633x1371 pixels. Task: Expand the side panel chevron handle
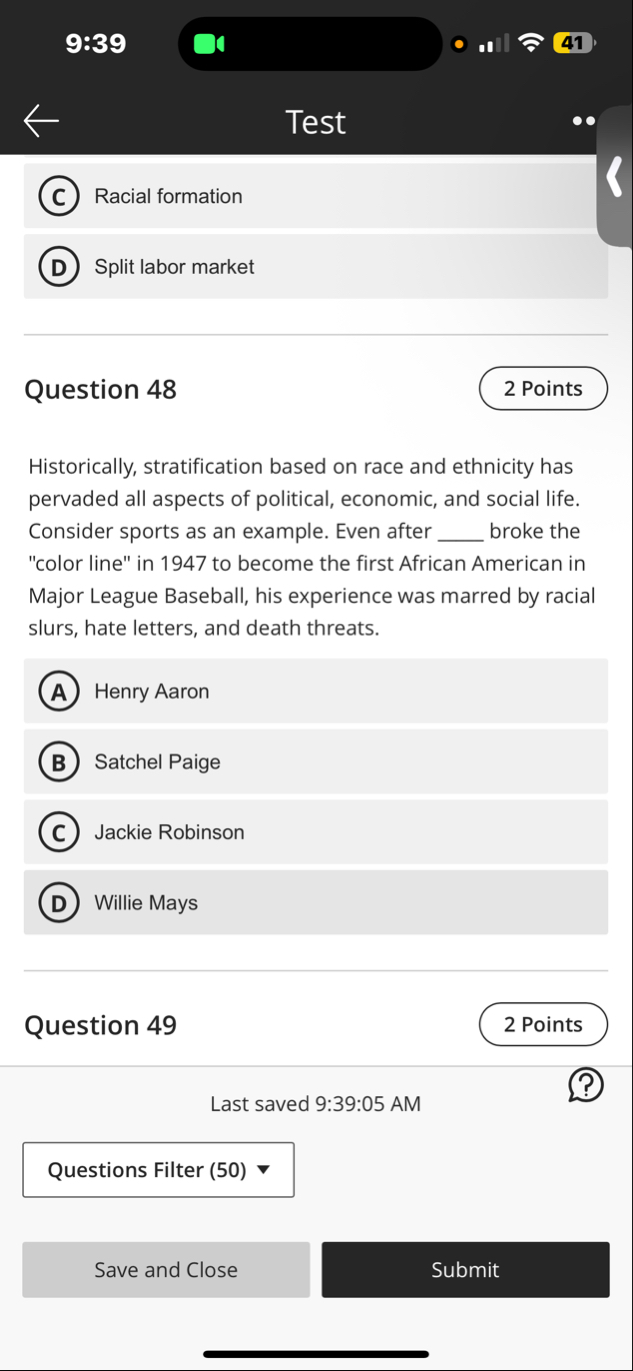(x=615, y=177)
